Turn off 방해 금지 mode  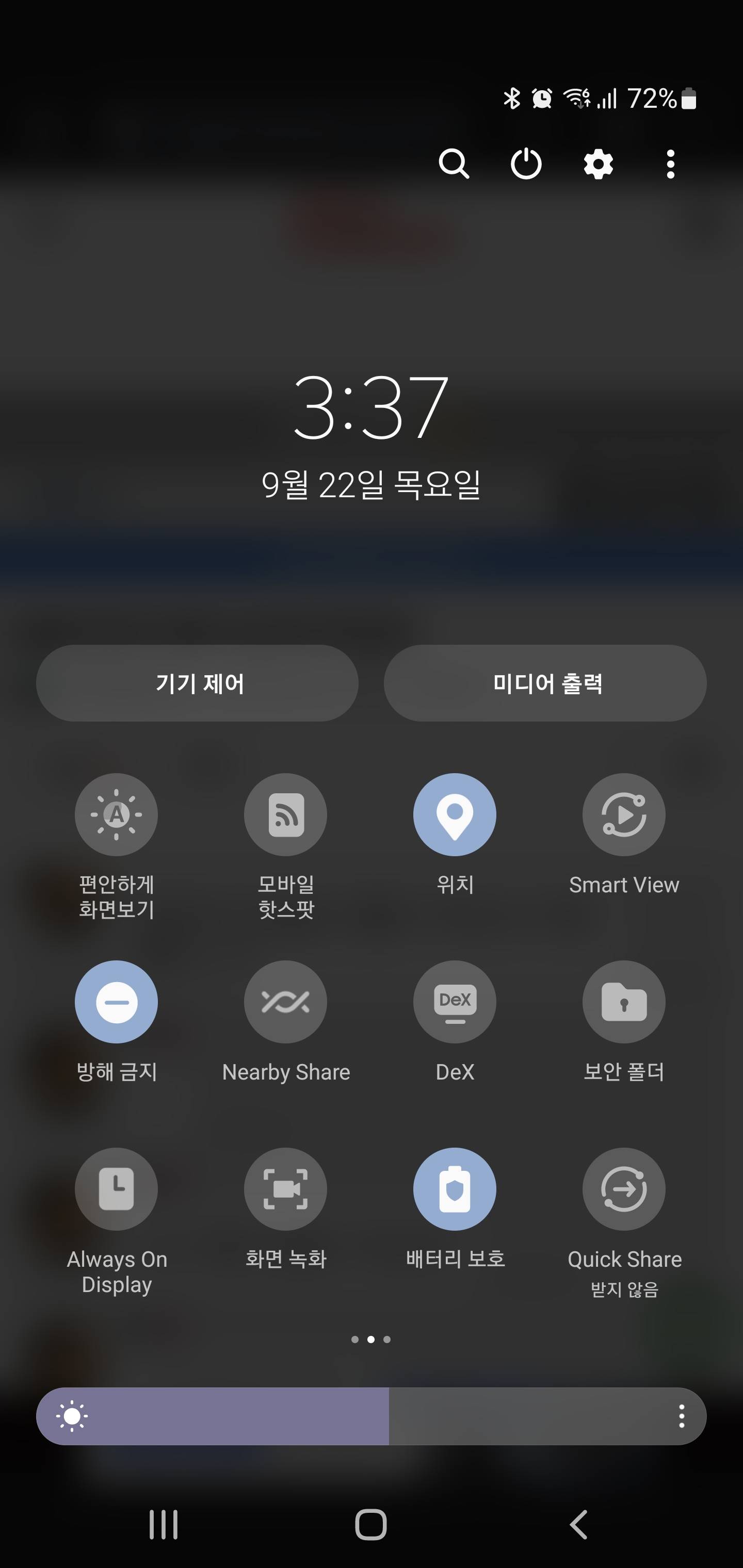(116, 1002)
